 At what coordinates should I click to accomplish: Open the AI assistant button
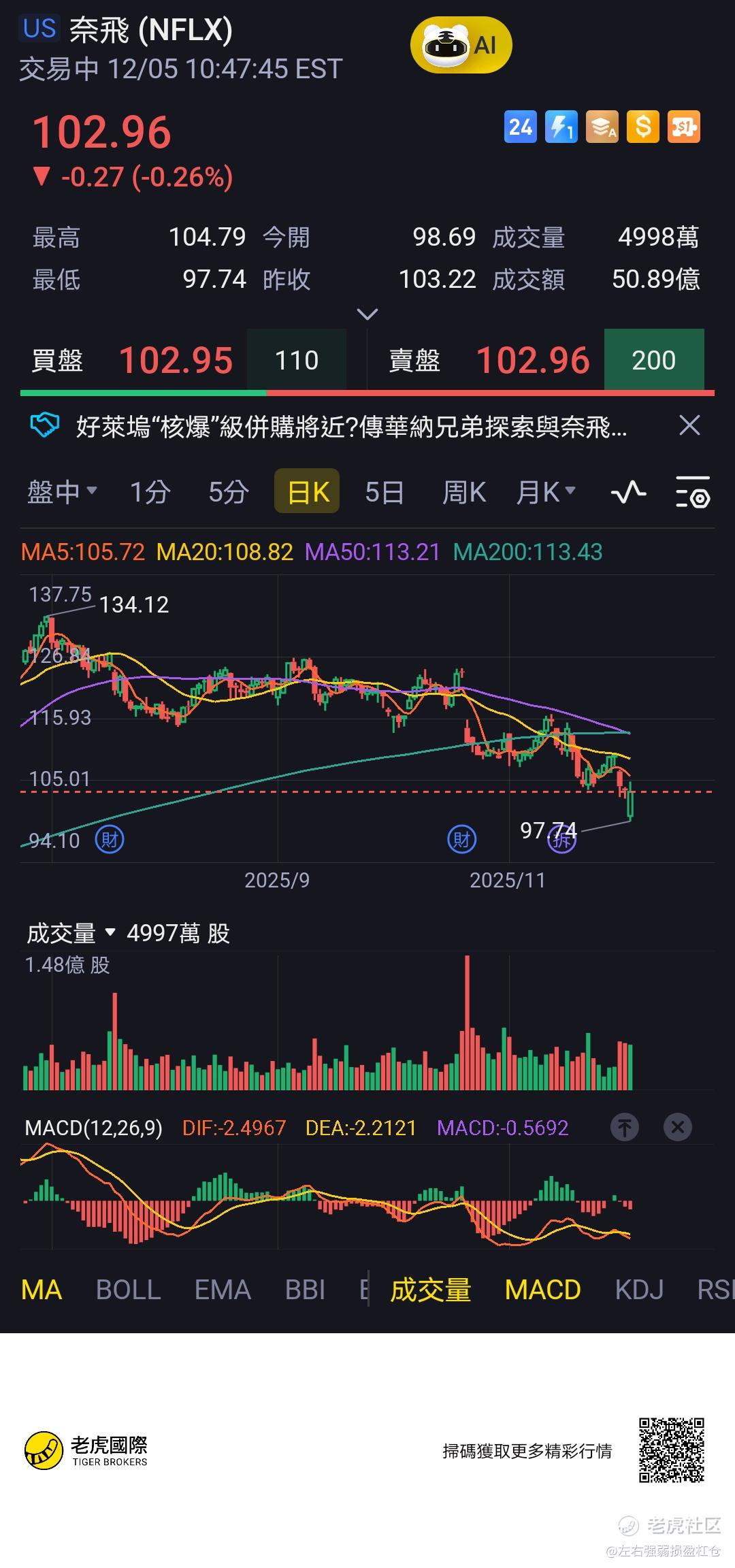point(461,46)
